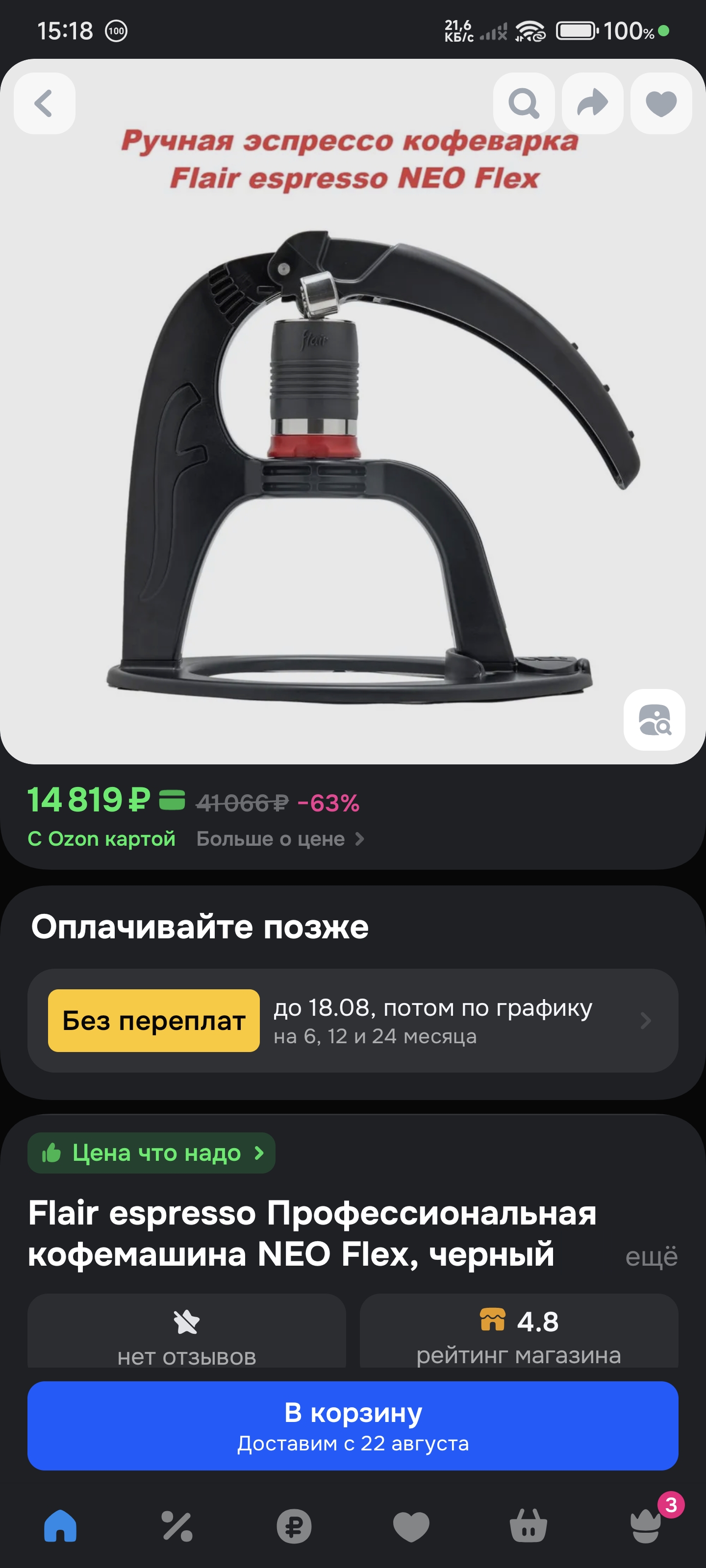
Task: Open the 'Без переплат' installment offer
Action: [352, 1020]
